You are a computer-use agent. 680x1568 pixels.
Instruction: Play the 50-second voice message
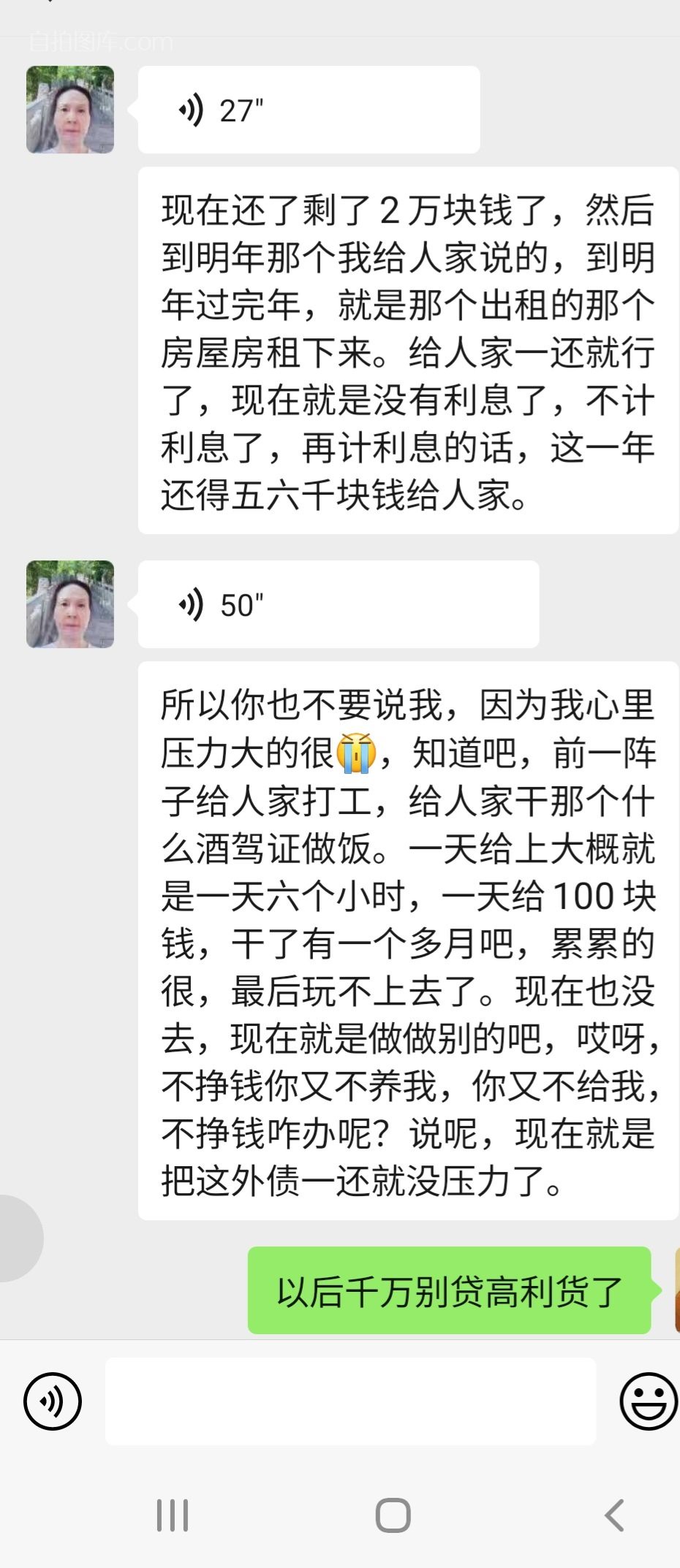pyautogui.click(x=337, y=605)
